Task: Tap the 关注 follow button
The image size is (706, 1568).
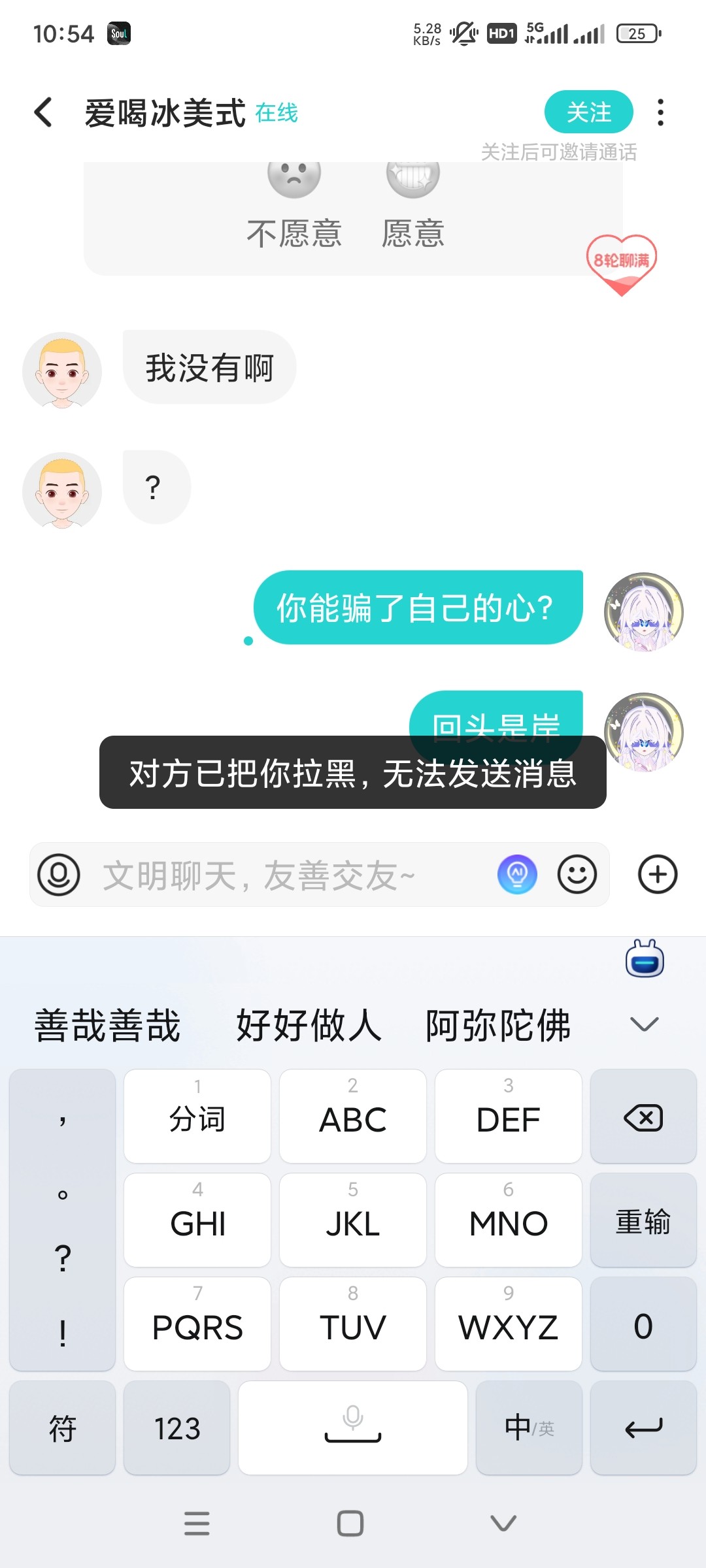Action: [588, 112]
